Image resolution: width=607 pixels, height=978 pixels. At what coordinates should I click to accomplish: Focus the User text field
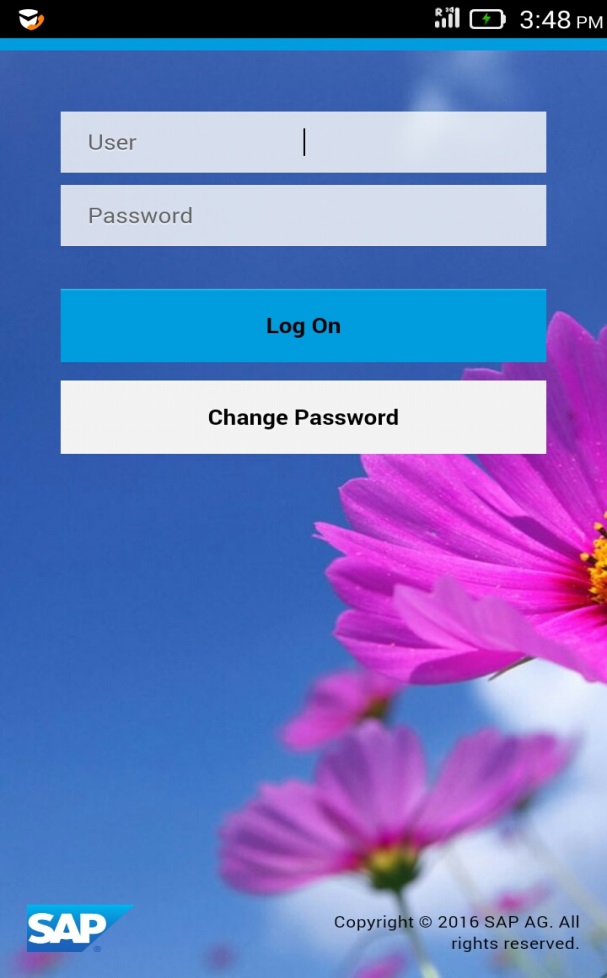point(303,142)
